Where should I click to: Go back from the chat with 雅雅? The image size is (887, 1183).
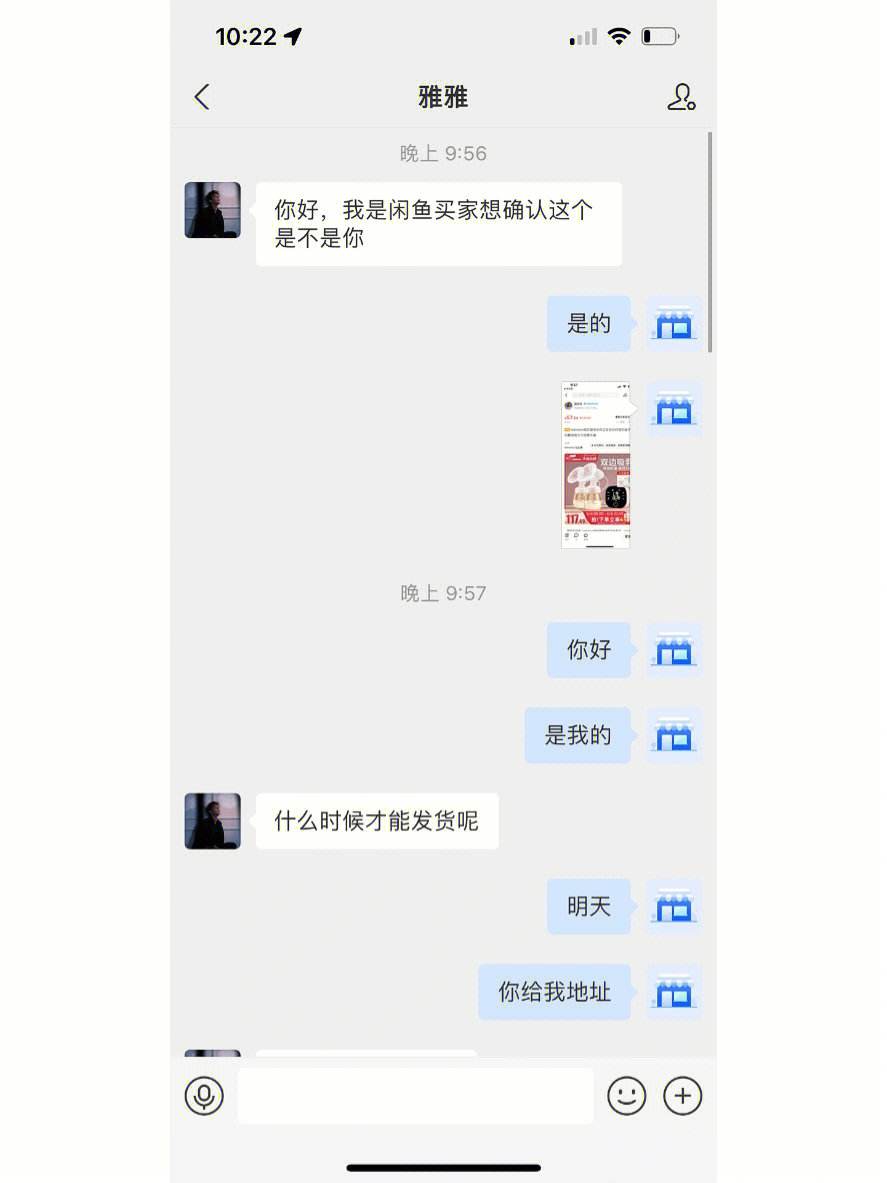(x=202, y=97)
